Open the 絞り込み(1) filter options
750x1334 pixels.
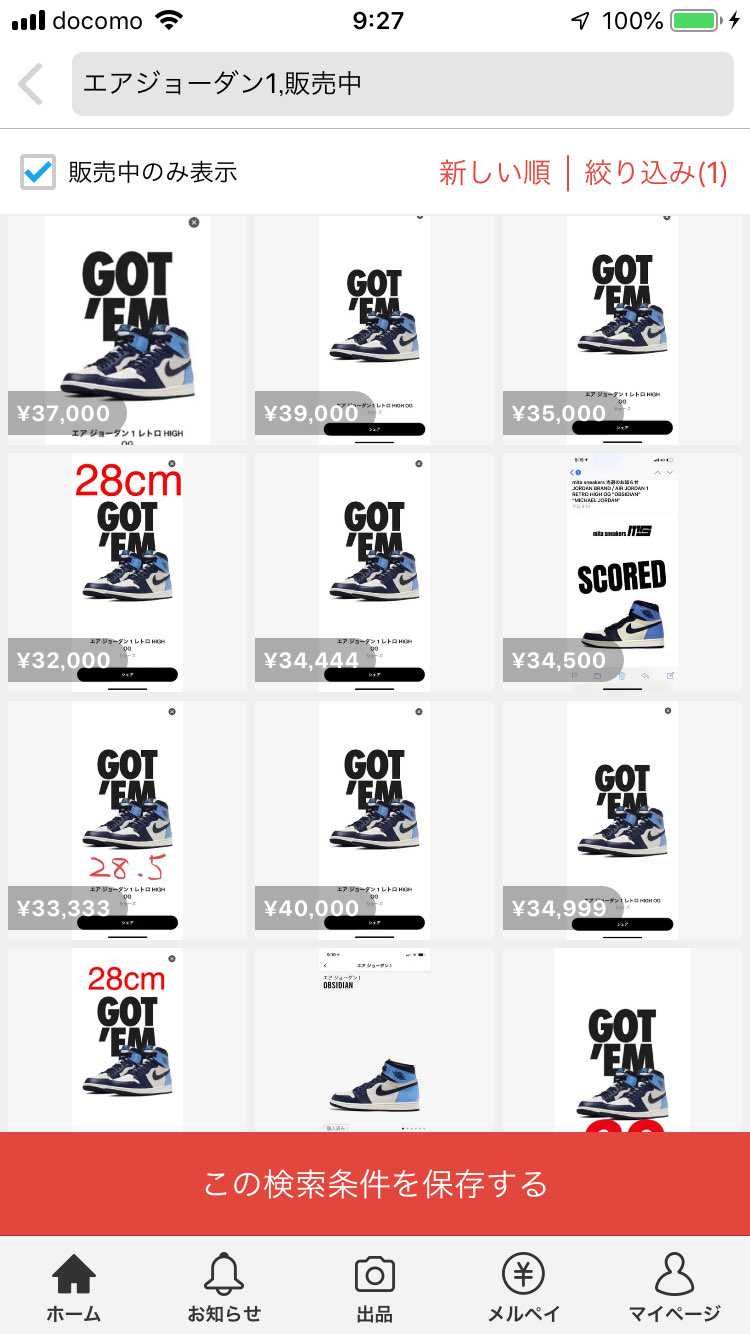tap(656, 172)
